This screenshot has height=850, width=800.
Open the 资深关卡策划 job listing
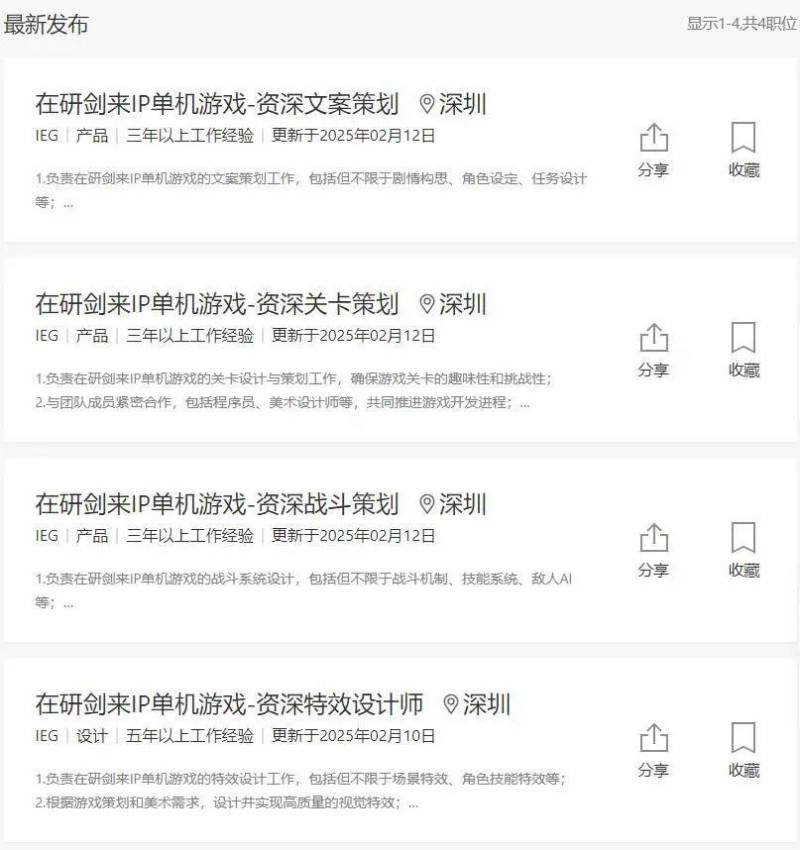(217, 304)
